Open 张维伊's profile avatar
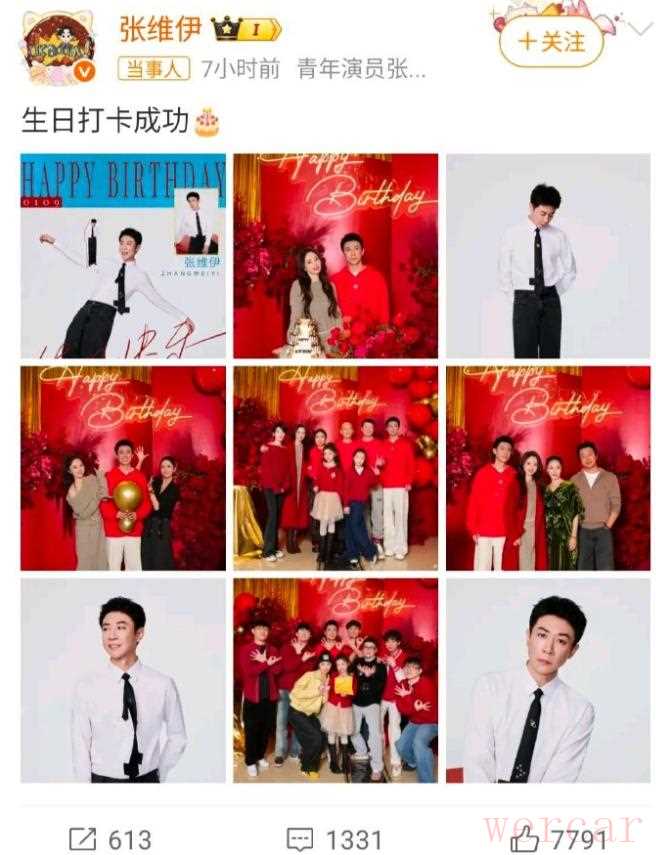The height and width of the screenshot is (855, 656). tap(59, 47)
